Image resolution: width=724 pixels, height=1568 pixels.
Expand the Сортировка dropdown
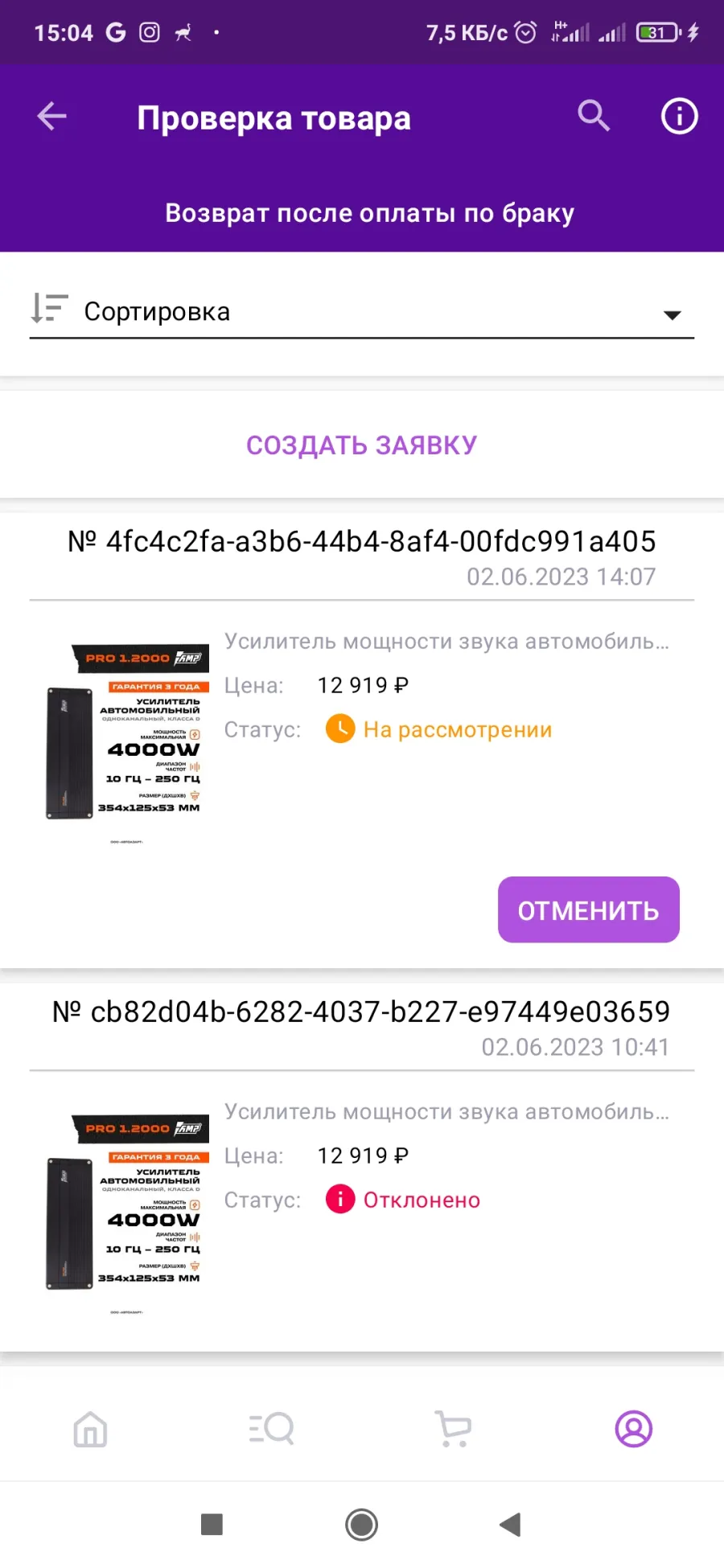362,311
